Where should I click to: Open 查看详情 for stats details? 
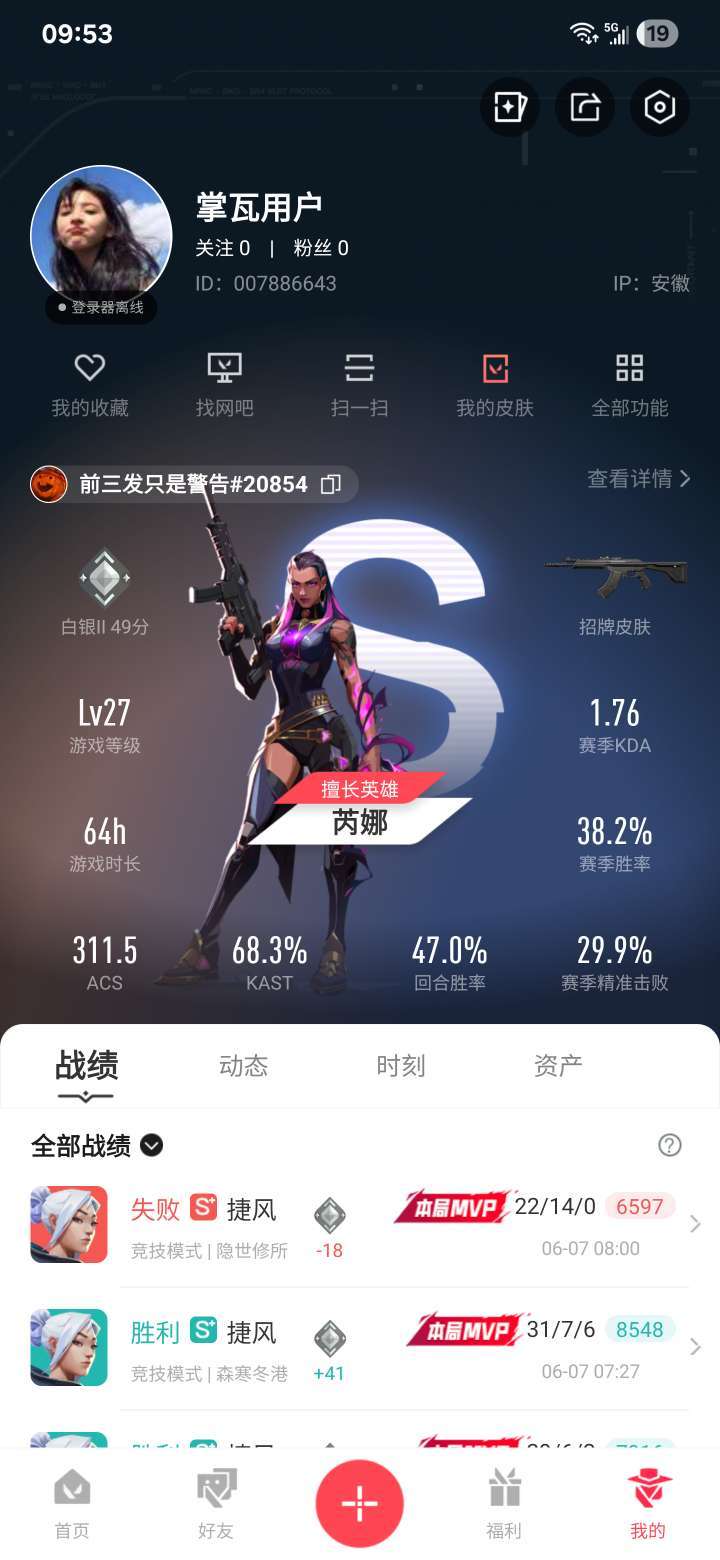639,479
